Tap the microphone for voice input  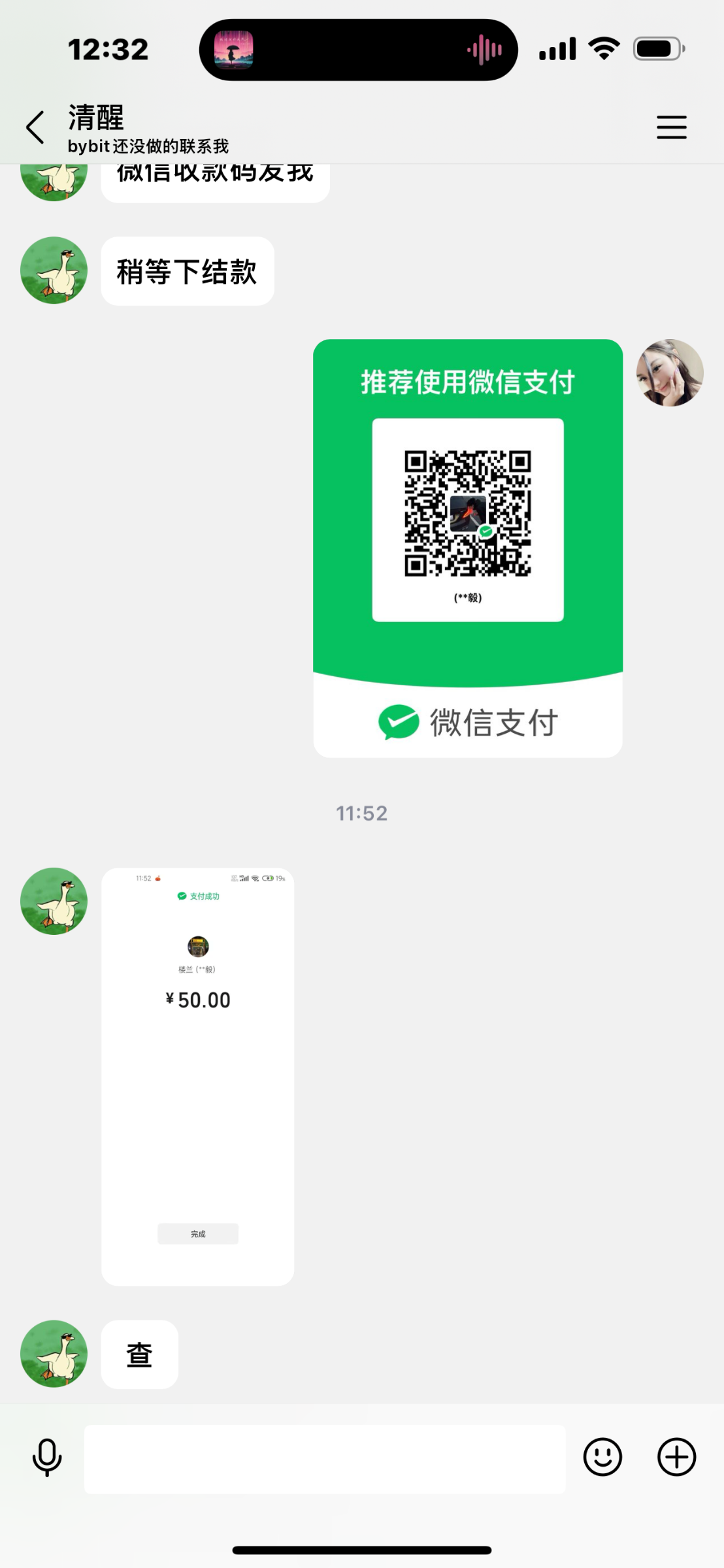tap(47, 1457)
